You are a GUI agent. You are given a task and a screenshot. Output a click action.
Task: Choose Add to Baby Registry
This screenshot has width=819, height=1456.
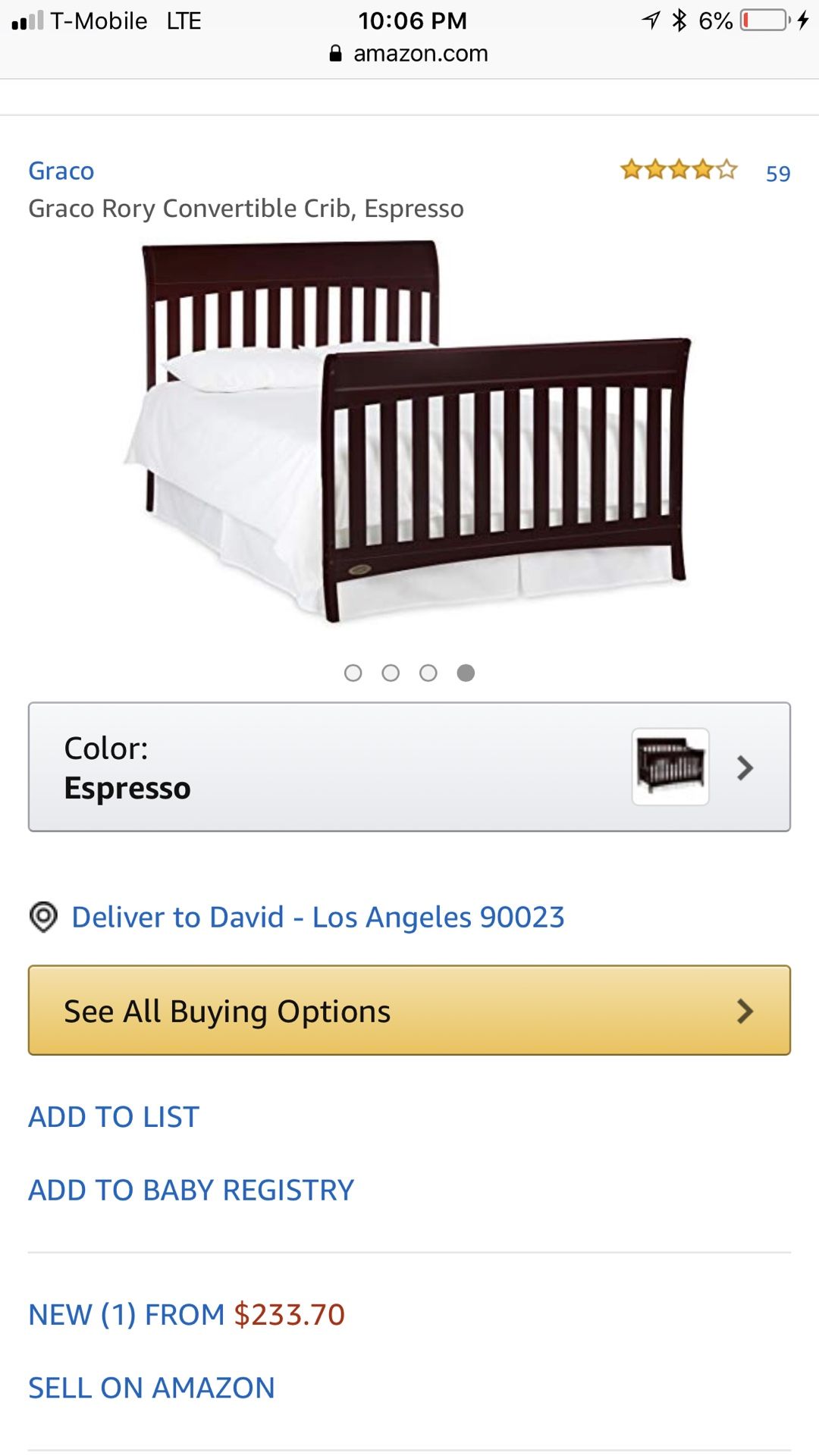(x=191, y=1191)
